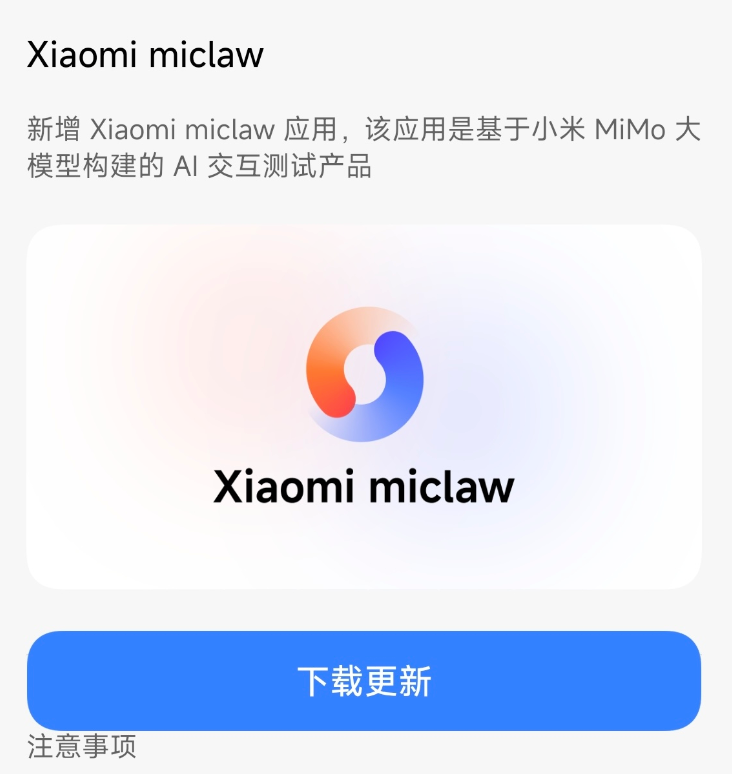Tap the 下载更新 download update button
This screenshot has width=732, height=774.
[364, 681]
